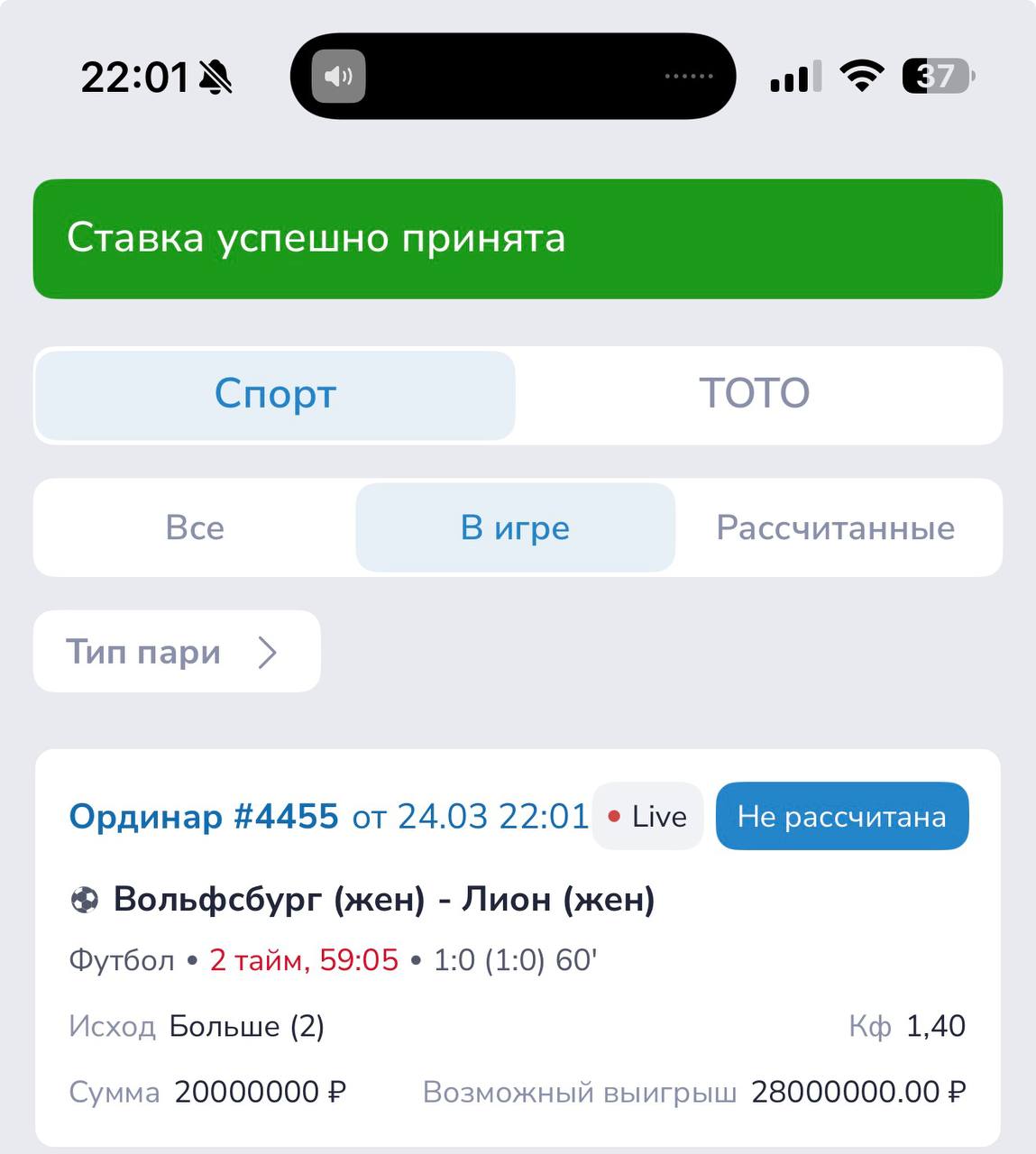Screen dimensions: 1036x1154
Task: Select the В игре filter
Action: [x=515, y=527]
